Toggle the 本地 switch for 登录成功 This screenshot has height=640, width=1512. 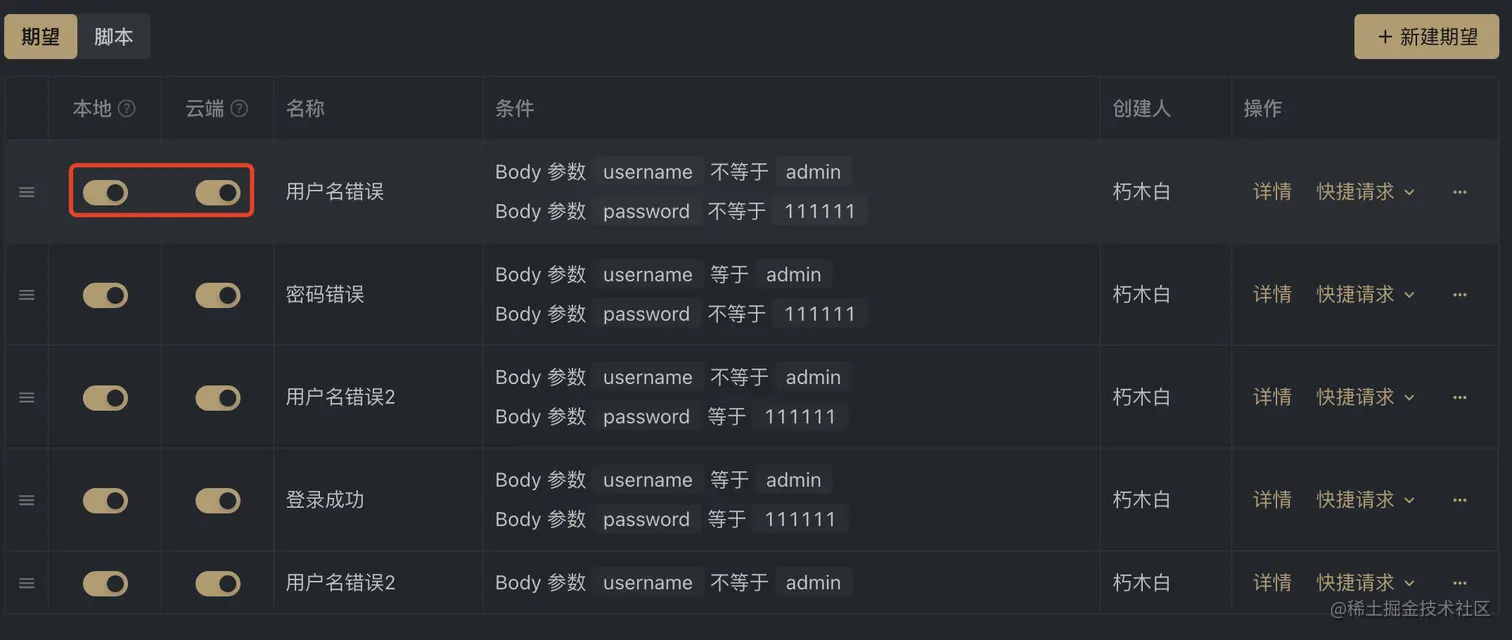coord(105,500)
